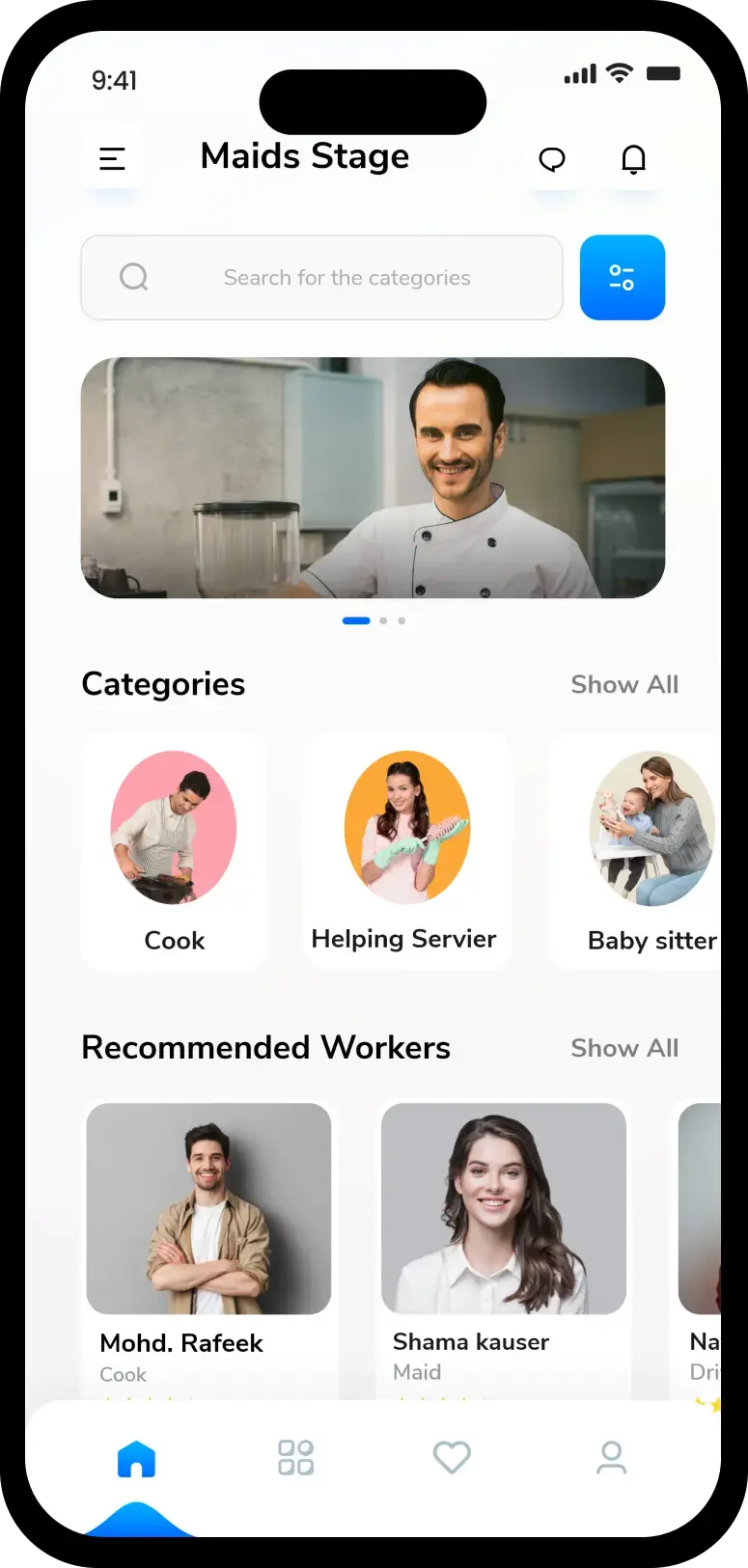The width and height of the screenshot is (748, 1568).
Task: Show all recommended workers
Action: pos(624,1048)
